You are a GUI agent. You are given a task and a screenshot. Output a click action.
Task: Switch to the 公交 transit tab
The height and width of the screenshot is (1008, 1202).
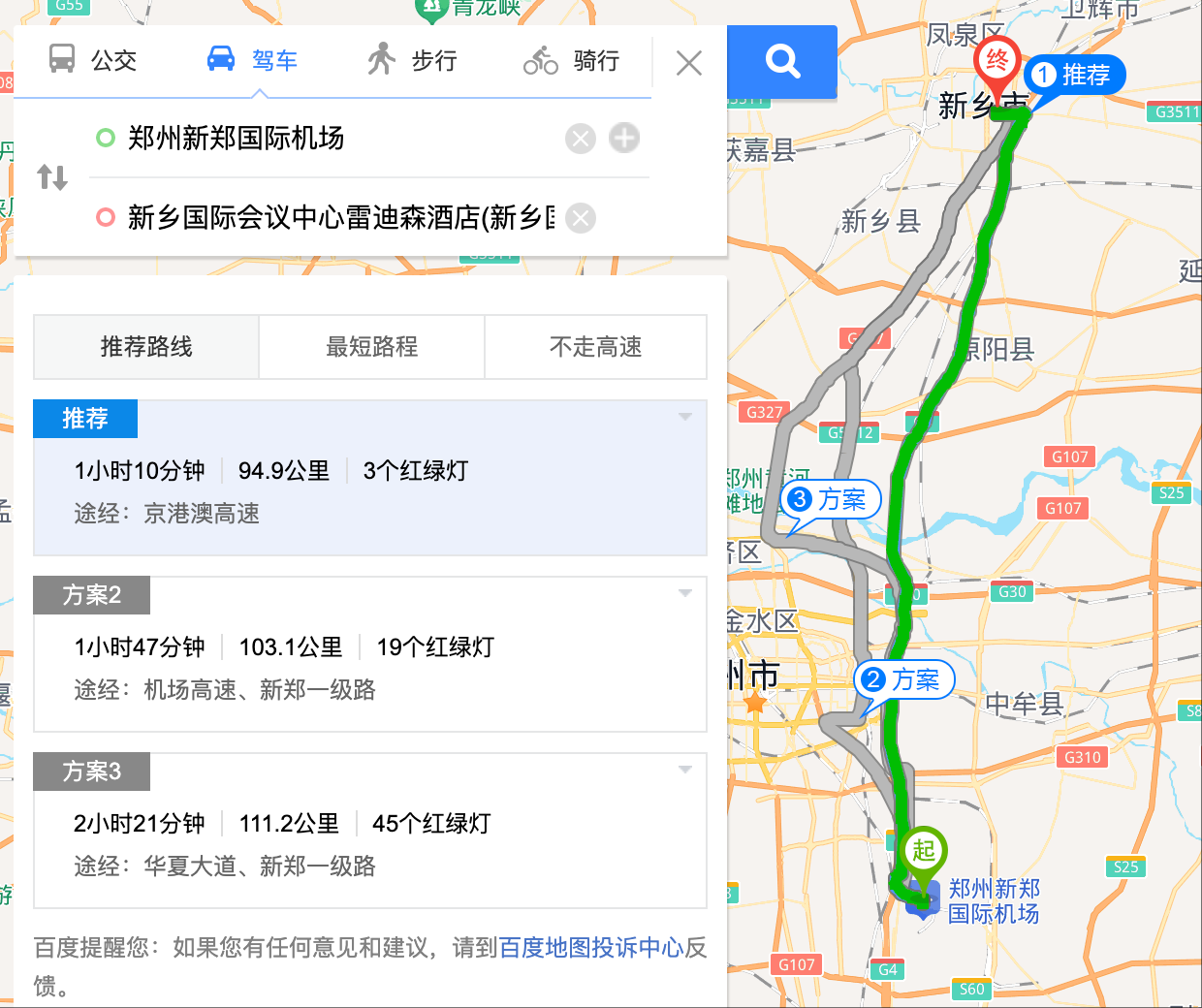point(93,60)
